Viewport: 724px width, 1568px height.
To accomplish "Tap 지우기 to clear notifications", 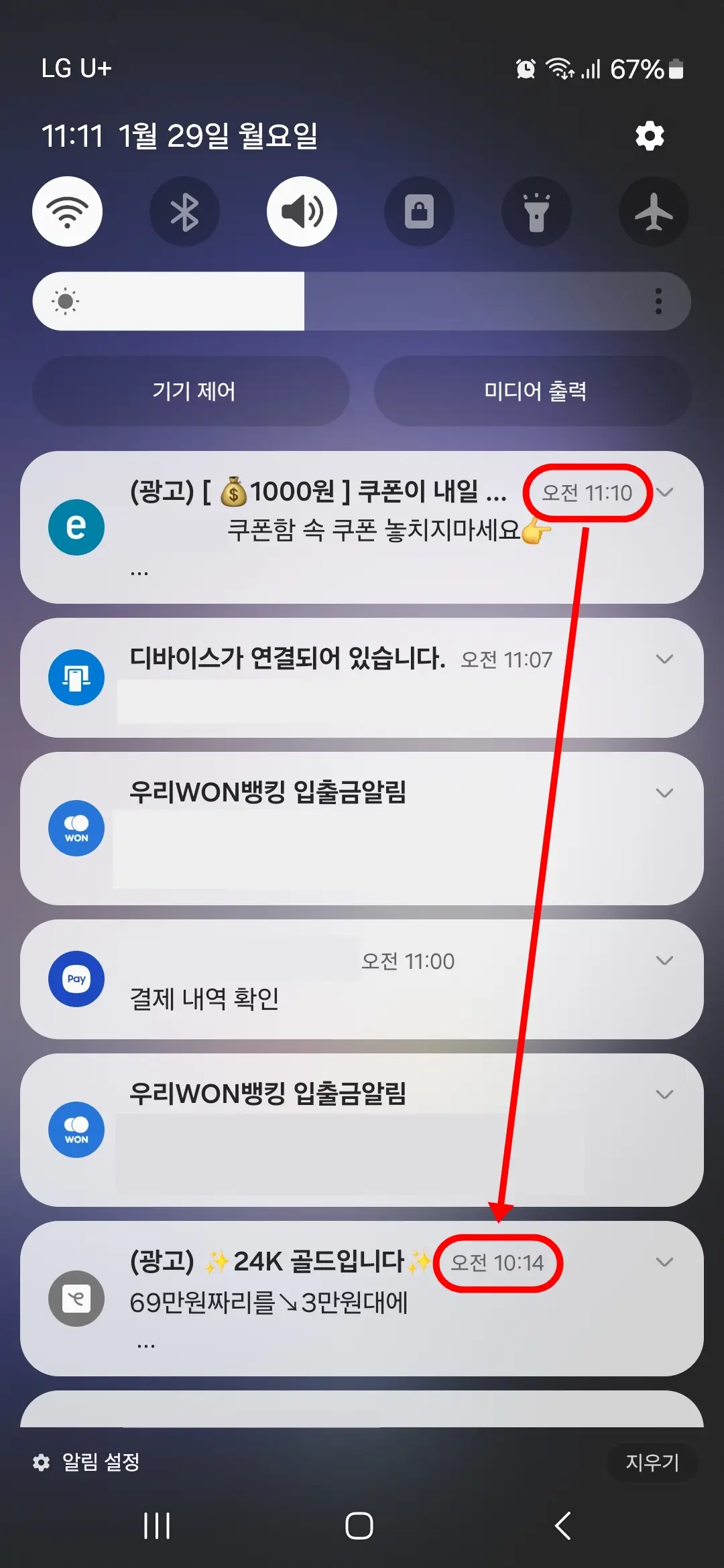I will click(x=654, y=1463).
